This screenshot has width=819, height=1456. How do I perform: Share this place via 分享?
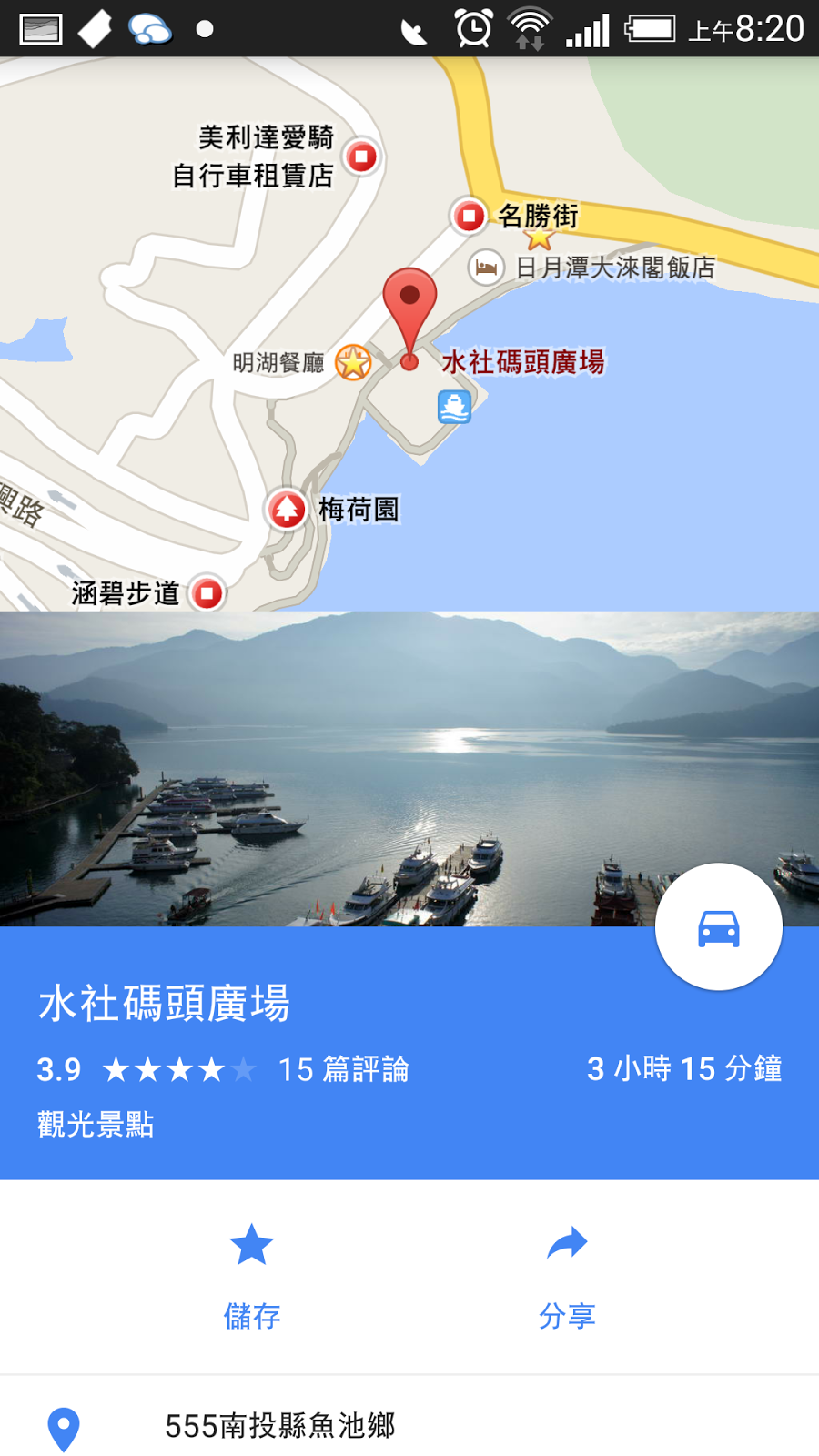[567, 1275]
